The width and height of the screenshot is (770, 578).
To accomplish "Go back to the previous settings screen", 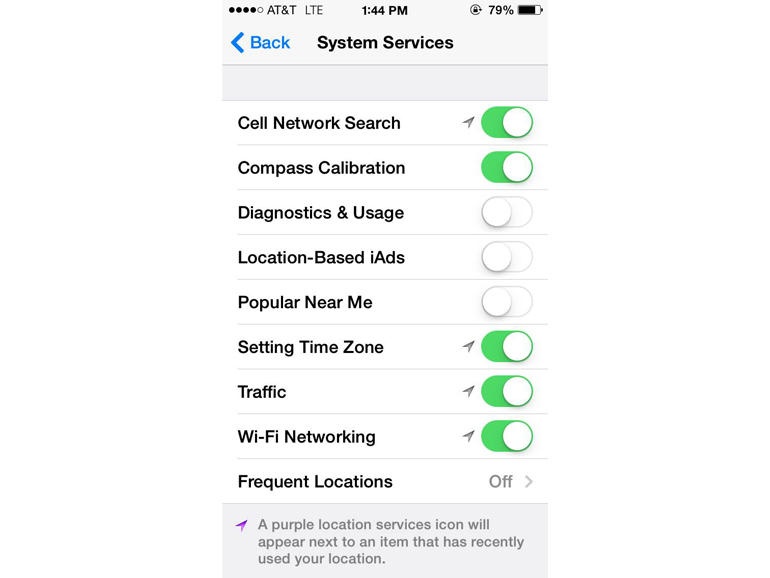I will click(x=260, y=42).
